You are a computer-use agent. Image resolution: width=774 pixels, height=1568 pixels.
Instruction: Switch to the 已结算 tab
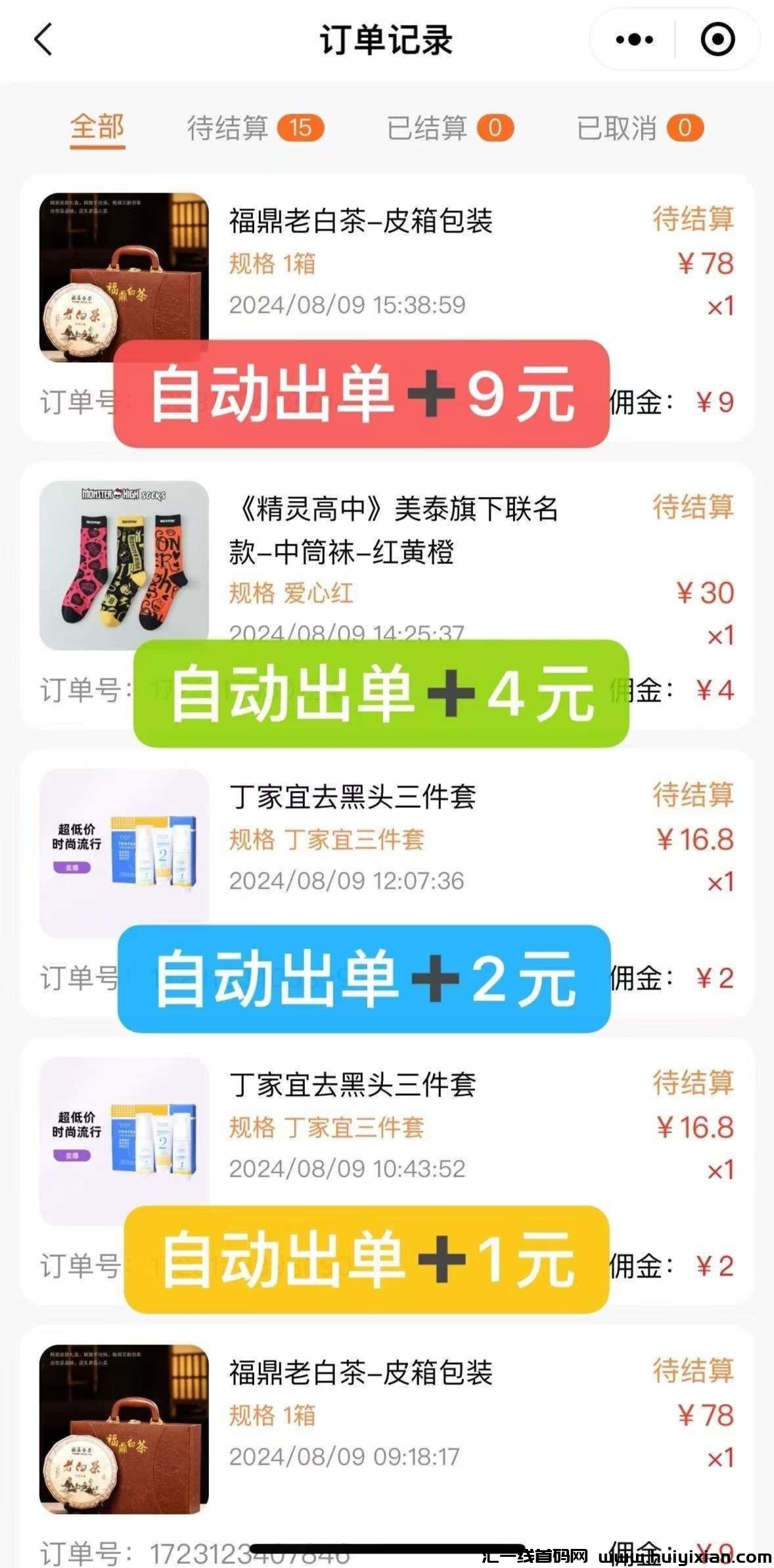coord(427,130)
